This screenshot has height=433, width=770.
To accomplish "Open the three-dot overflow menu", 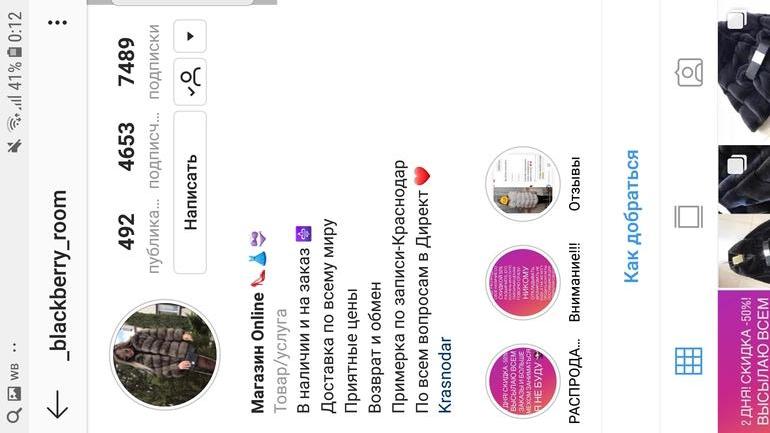I will pyautogui.click(x=58, y=23).
